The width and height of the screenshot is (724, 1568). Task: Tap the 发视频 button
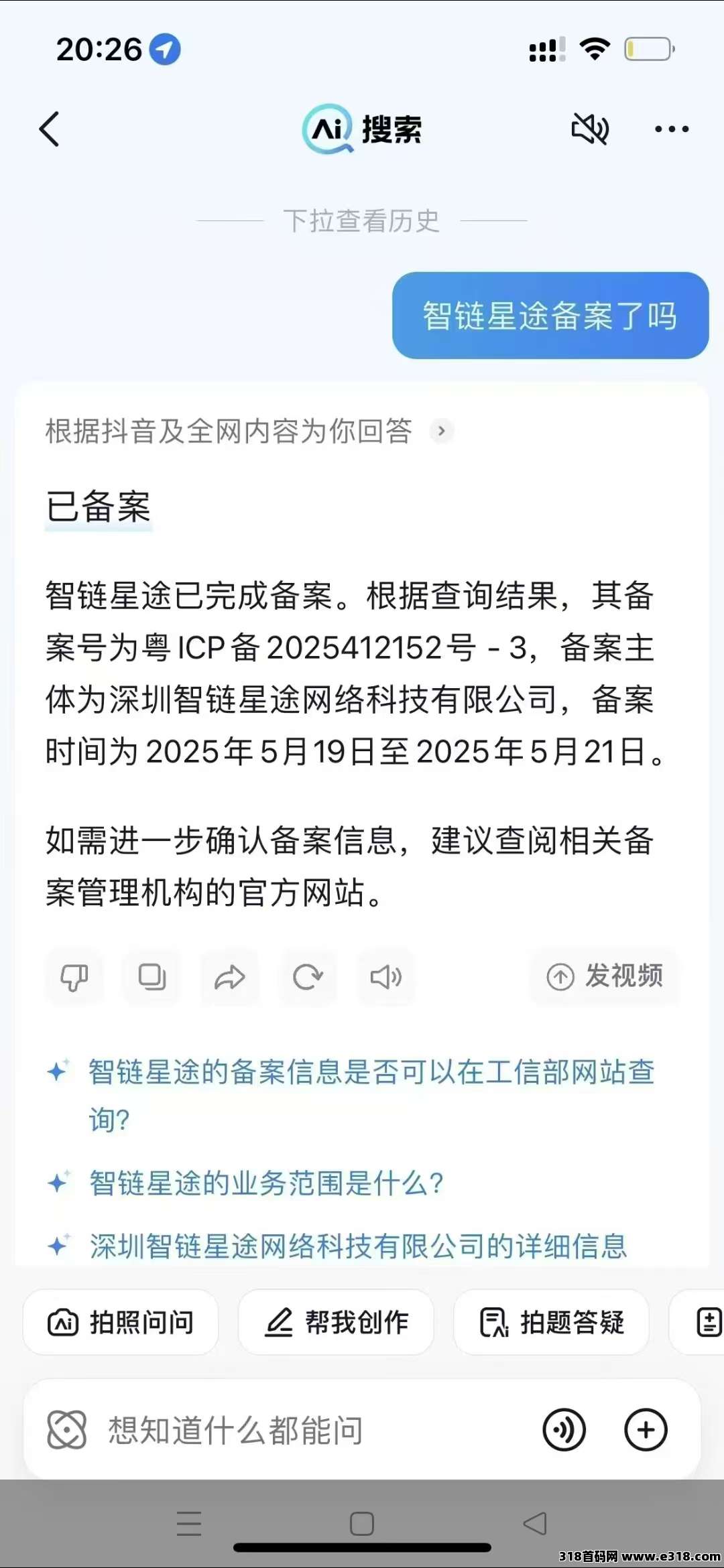(x=605, y=976)
